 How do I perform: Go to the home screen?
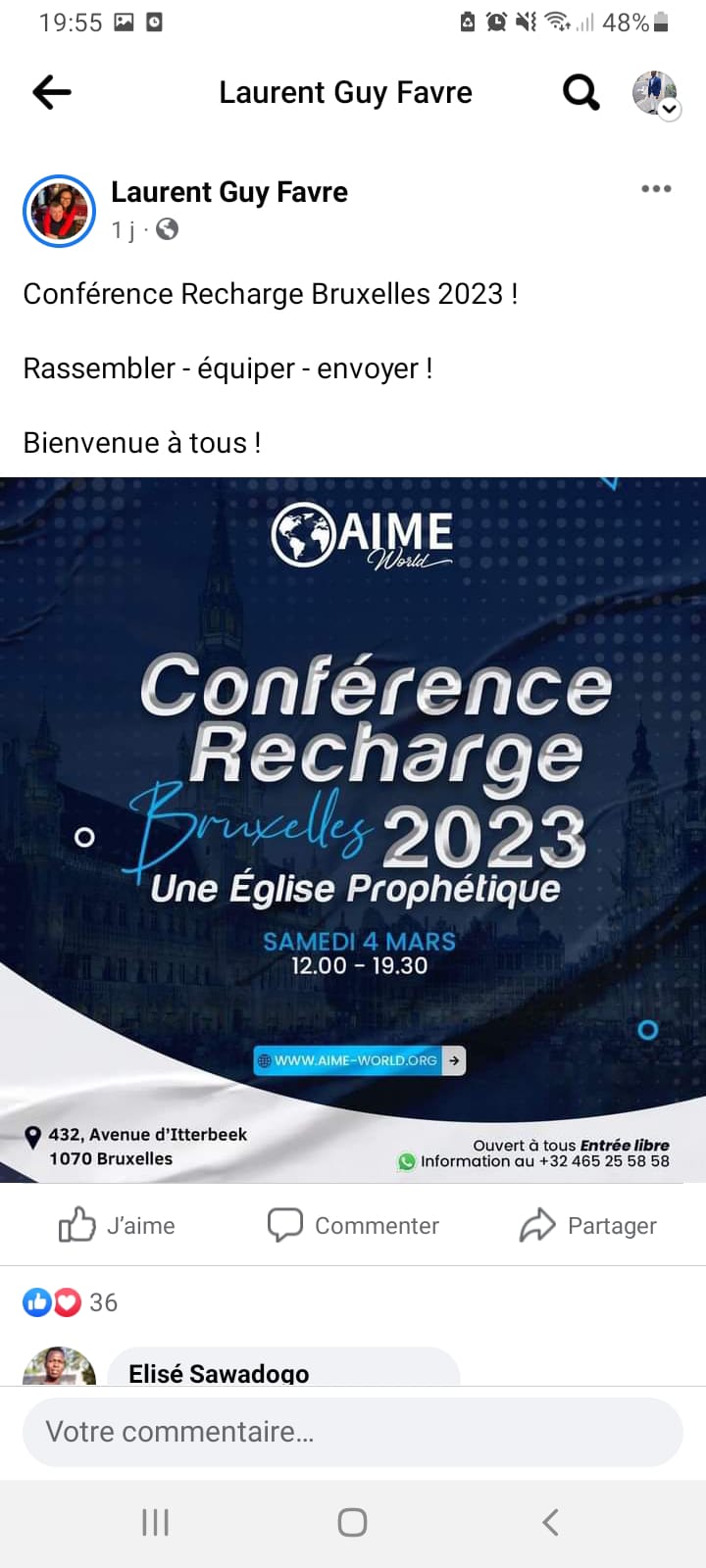[352, 1522]
